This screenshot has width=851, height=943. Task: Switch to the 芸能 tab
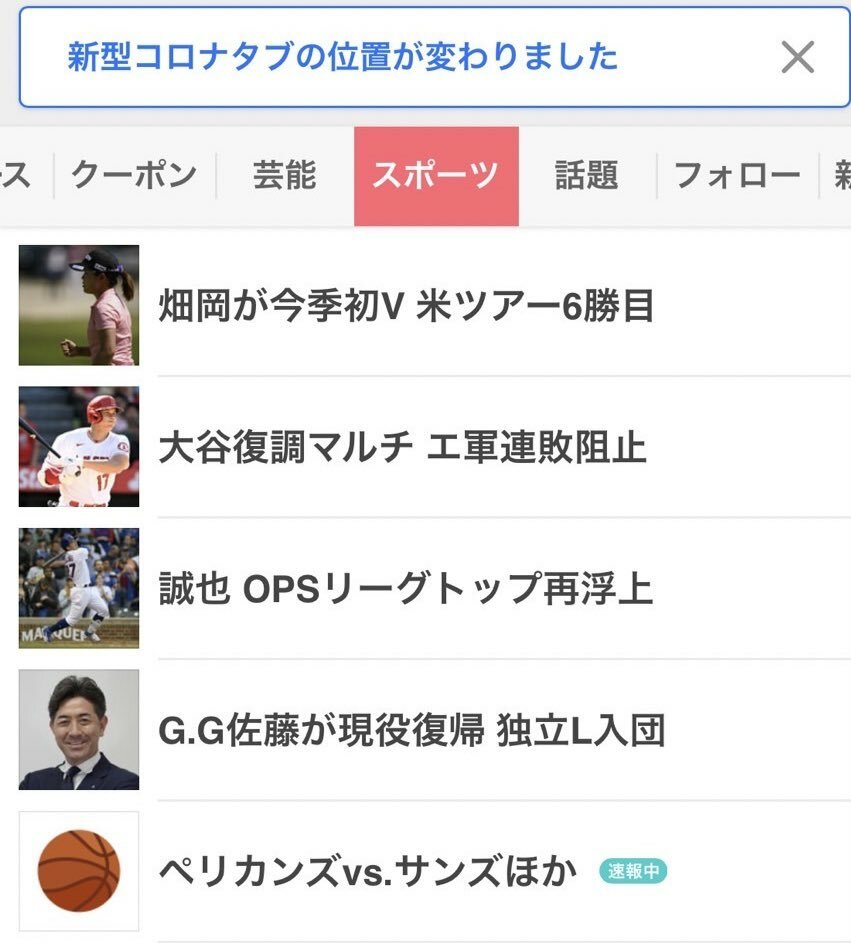[284, 176]
